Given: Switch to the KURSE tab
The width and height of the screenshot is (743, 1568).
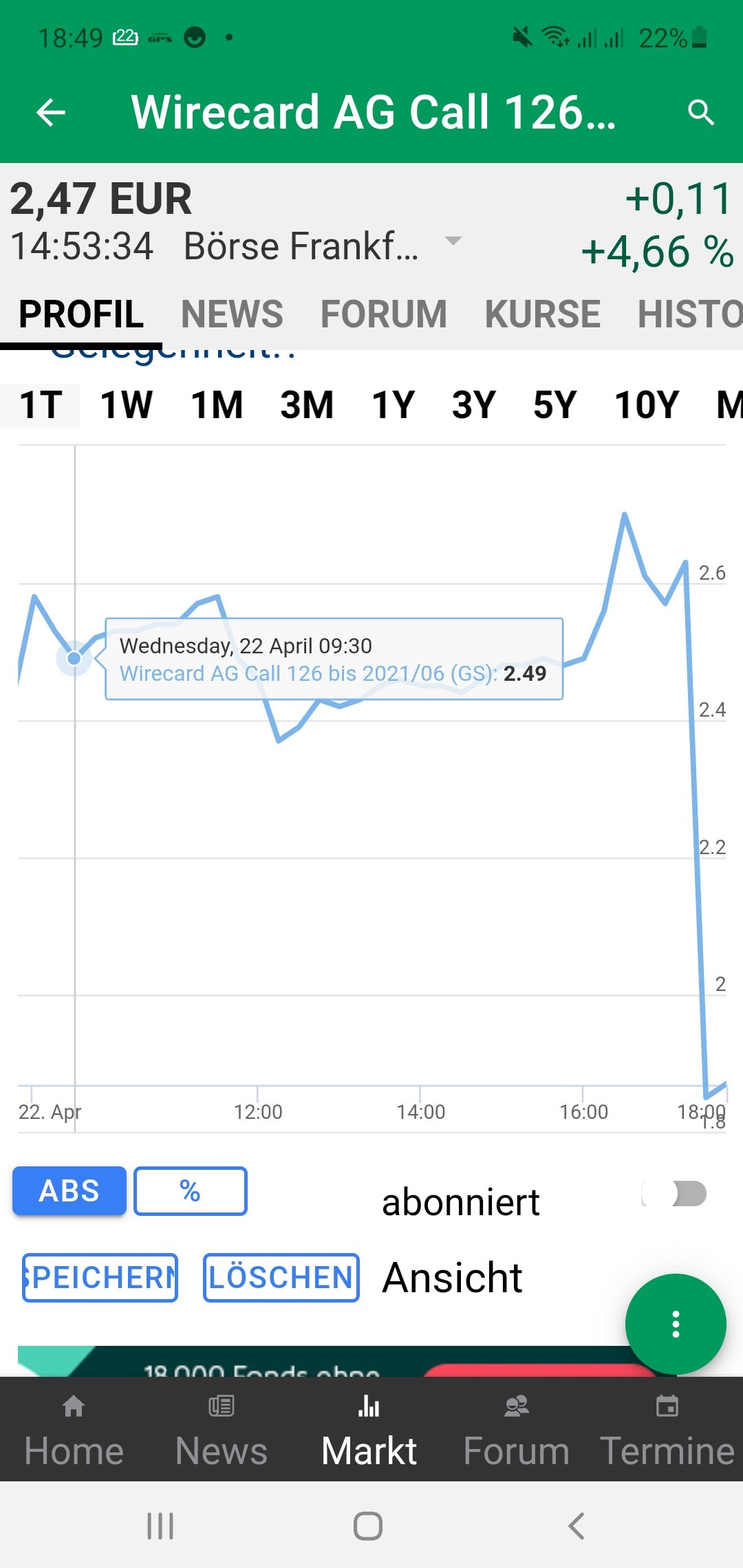Looking at the screenshot, I should [x=542, y=314].
